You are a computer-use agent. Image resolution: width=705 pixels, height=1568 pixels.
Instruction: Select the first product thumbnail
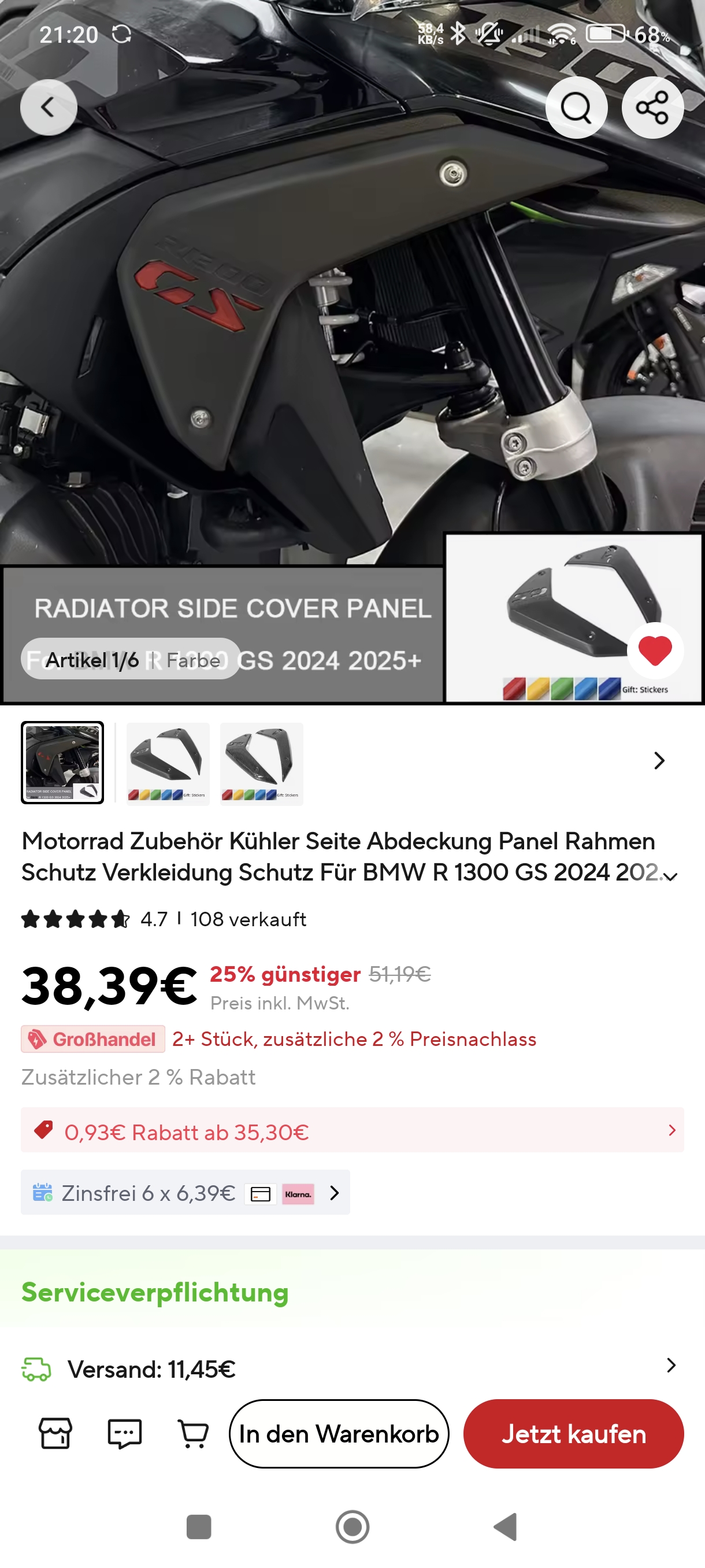pyautogui.click(x=62, y=763)
